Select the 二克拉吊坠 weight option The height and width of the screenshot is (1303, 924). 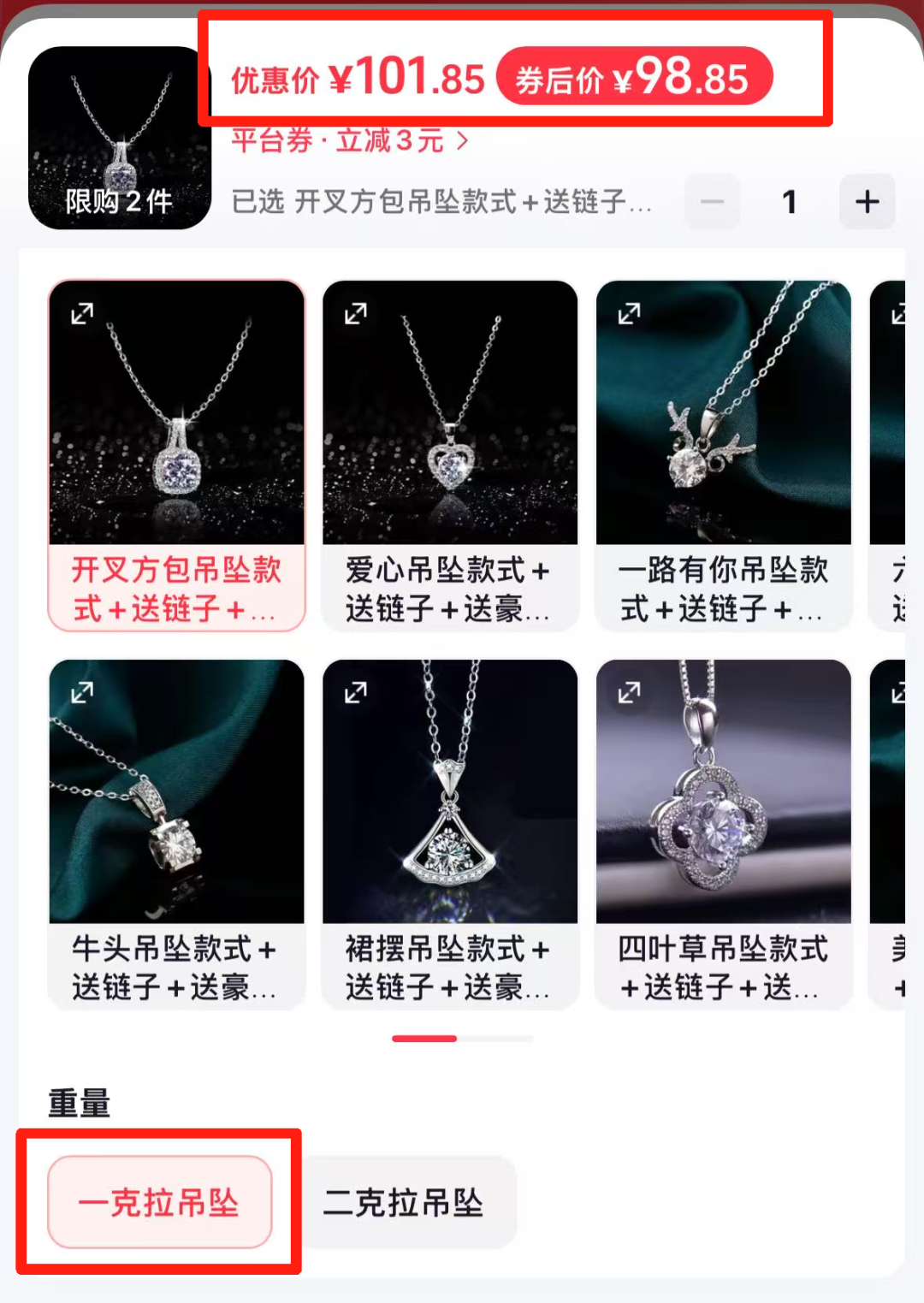[x=402, y=1201]
